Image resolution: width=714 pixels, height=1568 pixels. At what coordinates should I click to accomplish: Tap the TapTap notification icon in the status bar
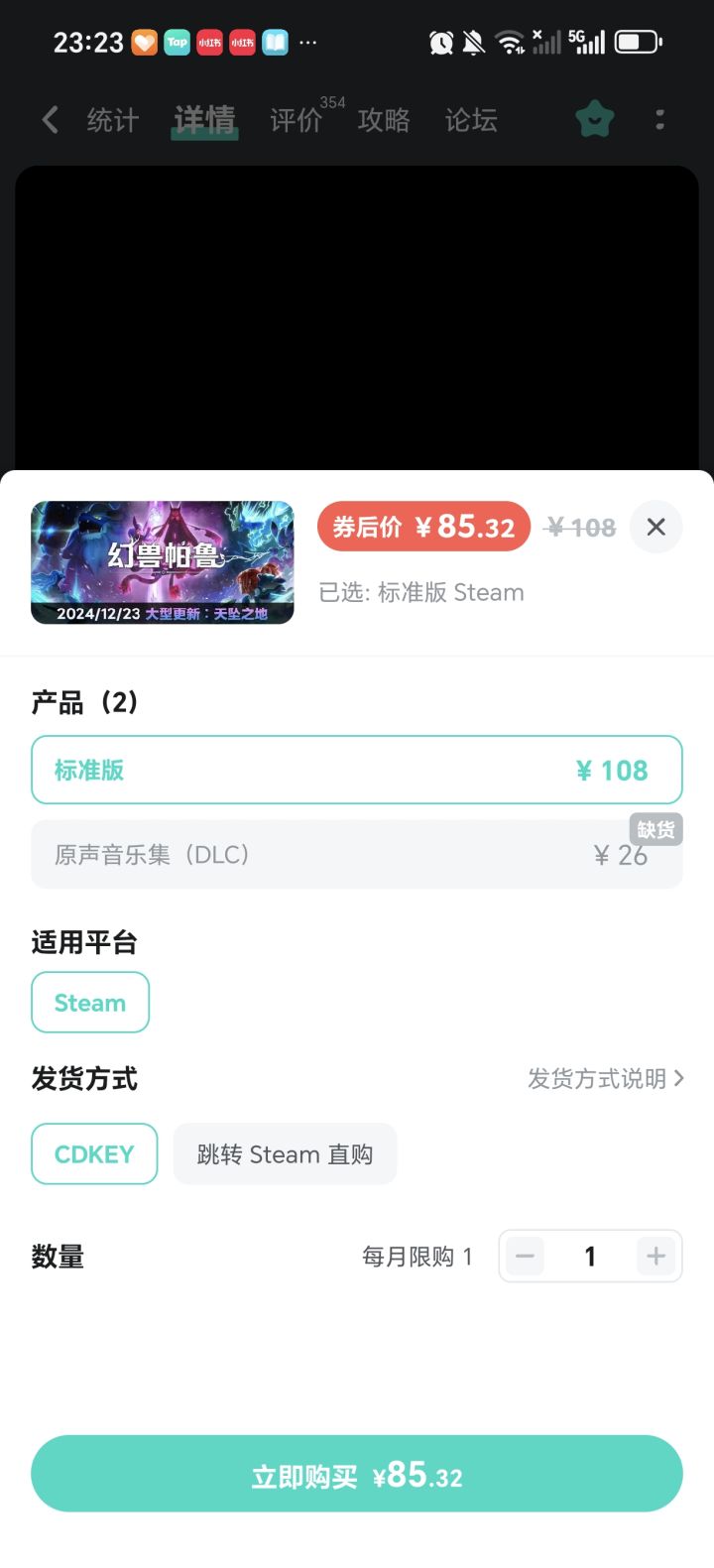click(178, 42)
